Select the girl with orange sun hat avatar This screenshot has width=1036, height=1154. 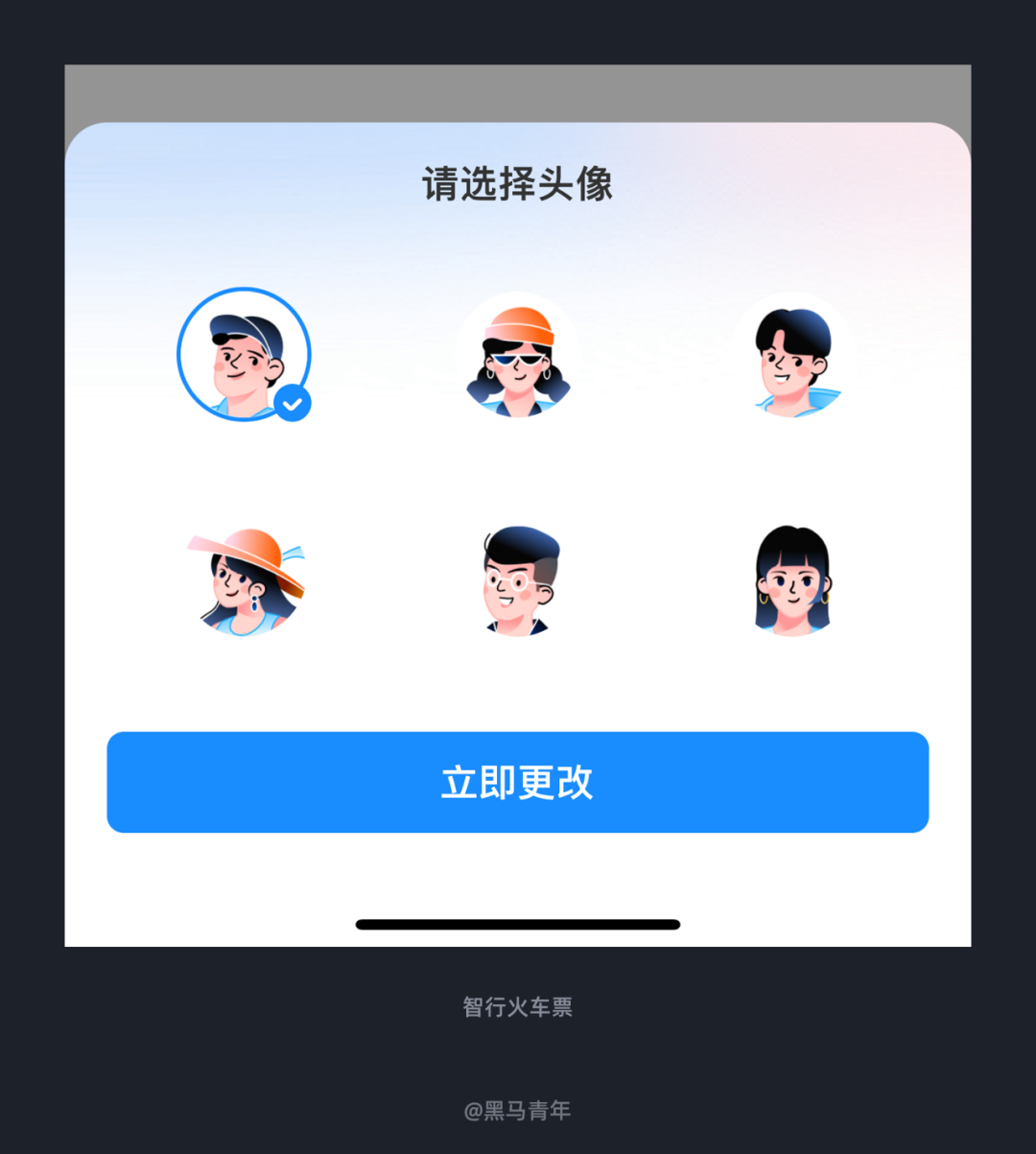246,581
